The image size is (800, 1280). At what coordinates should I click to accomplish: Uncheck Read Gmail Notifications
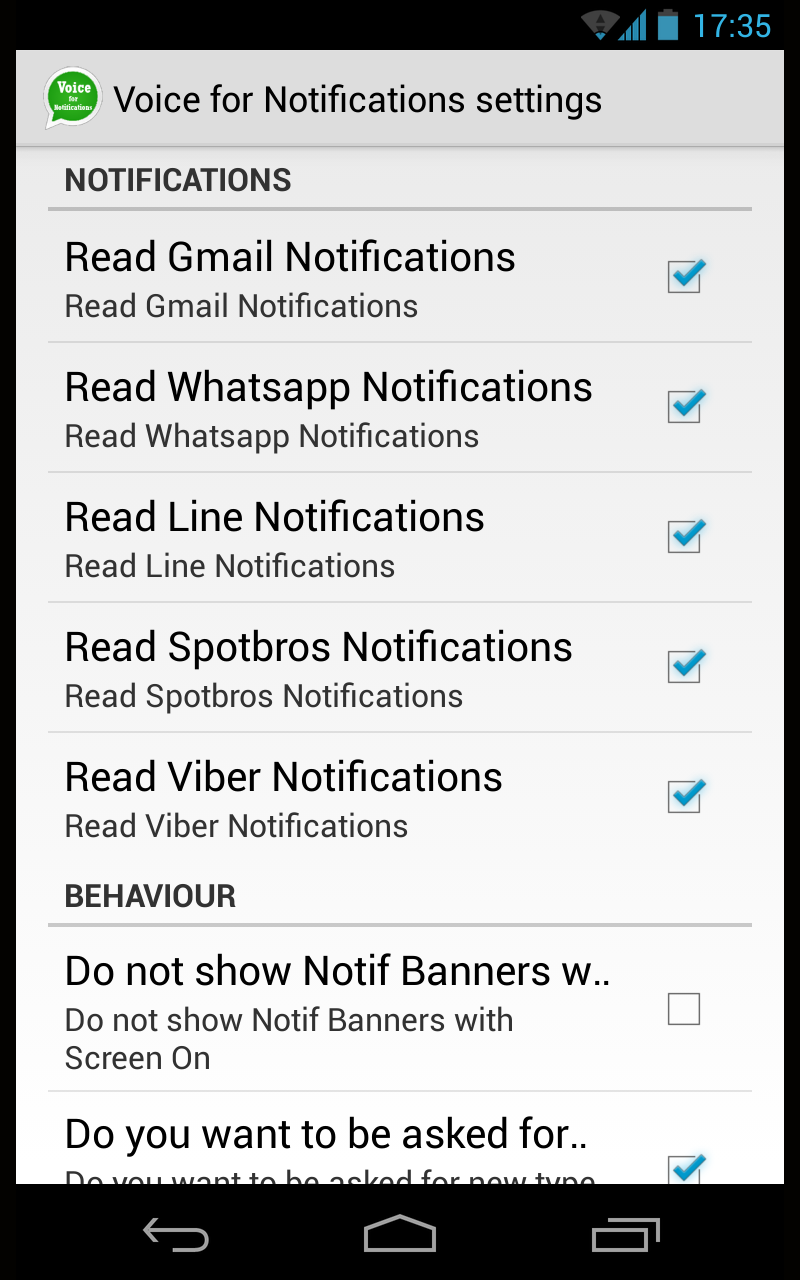pyautogui.click(x=685, y=276)
